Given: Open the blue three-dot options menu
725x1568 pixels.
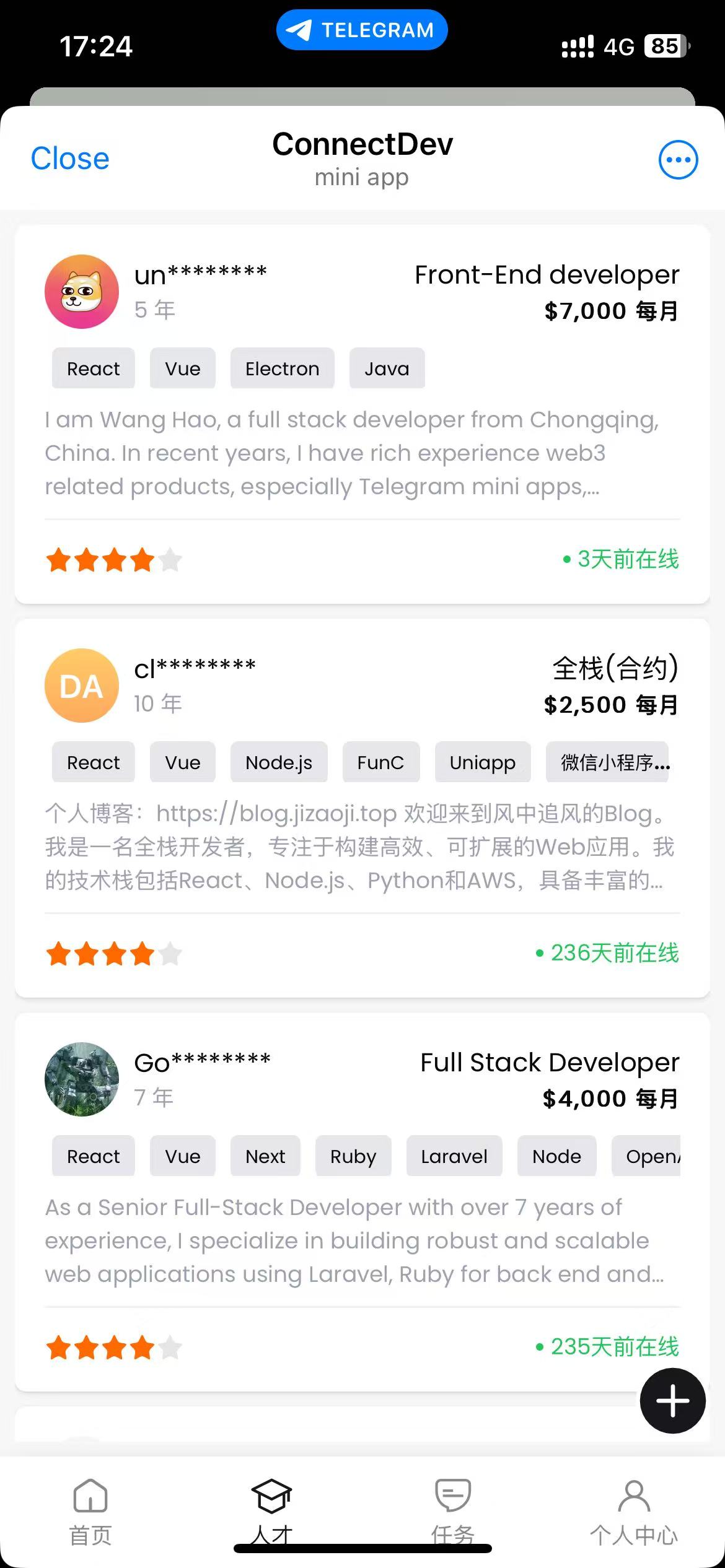Looking at the screenshot, I should pyautogui.click(x=679, y=159).
